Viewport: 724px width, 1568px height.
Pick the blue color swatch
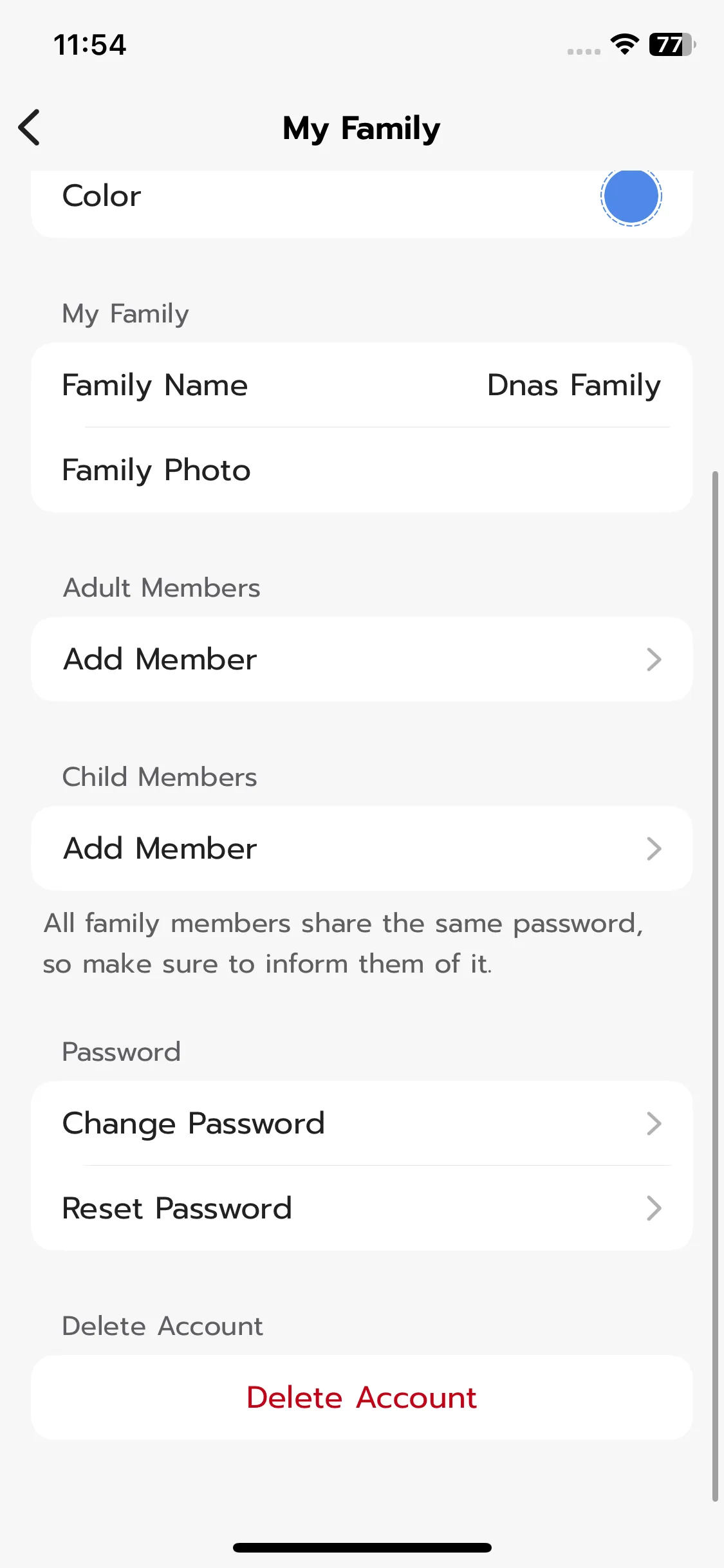(631, 196)
